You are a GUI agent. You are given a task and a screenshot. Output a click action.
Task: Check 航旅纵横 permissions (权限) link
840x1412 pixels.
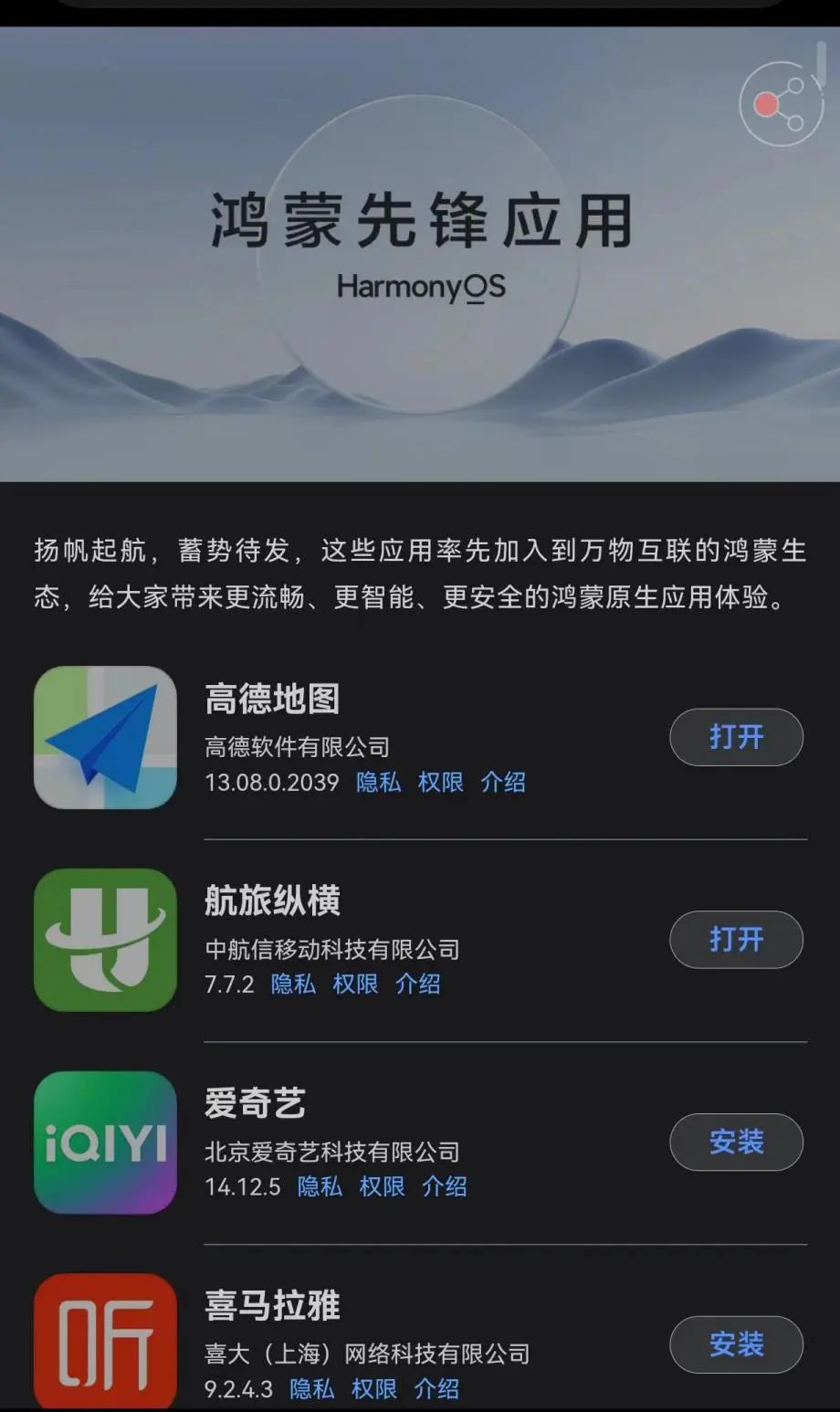[x=355, y=985]
